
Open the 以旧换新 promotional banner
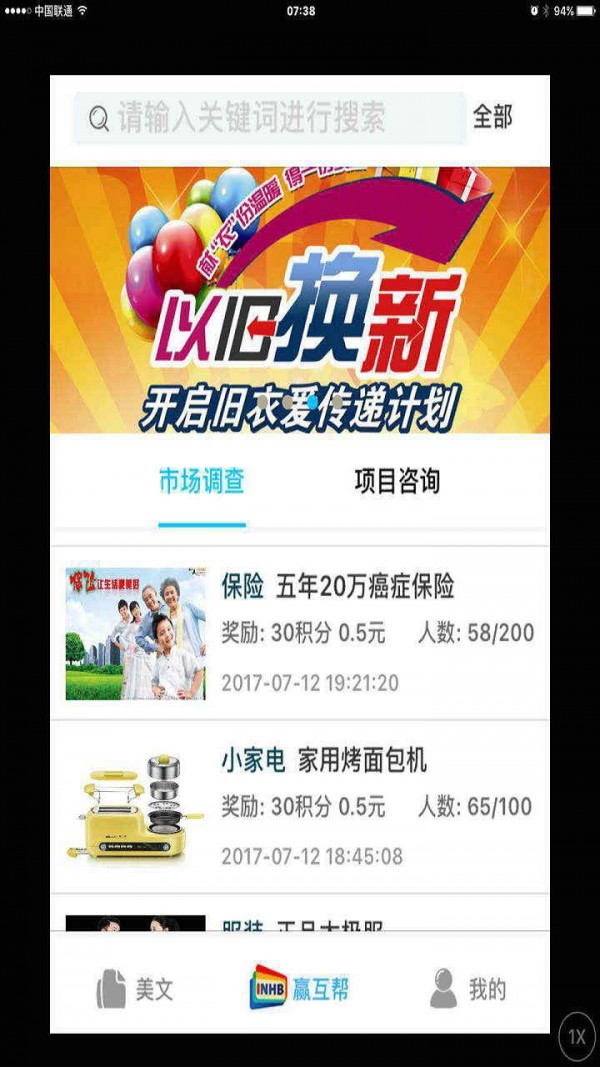(300, 300)
